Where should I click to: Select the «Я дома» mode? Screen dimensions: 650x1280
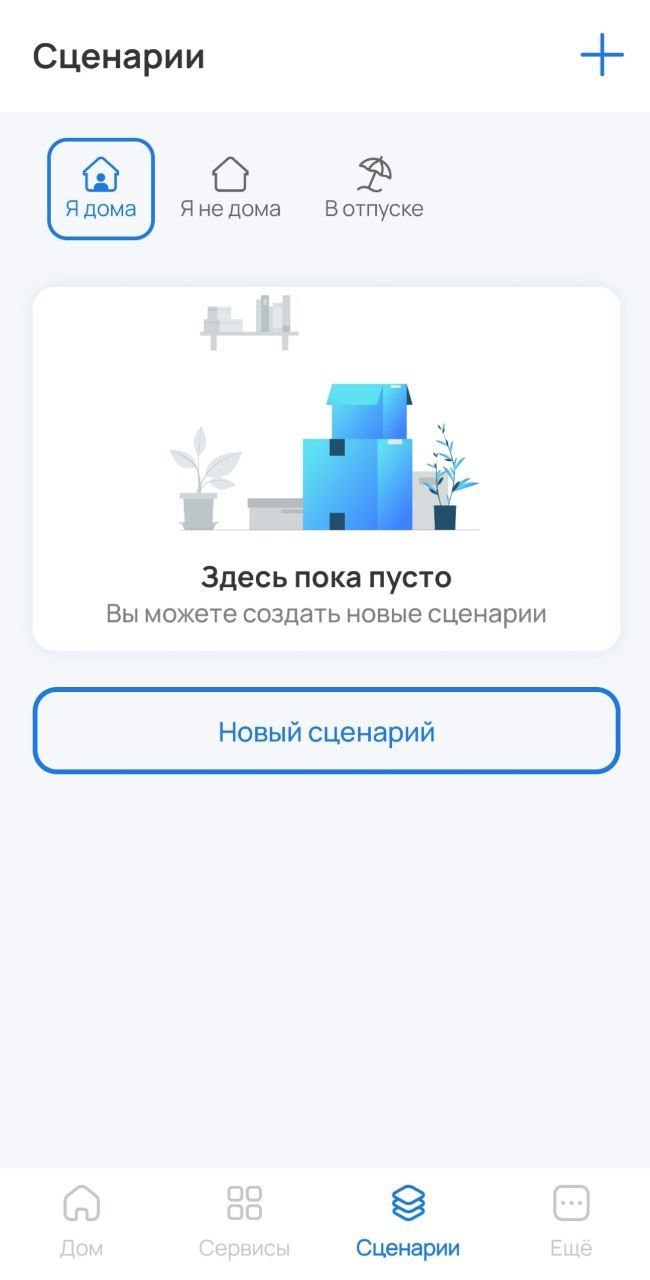[x=101, y=189]
